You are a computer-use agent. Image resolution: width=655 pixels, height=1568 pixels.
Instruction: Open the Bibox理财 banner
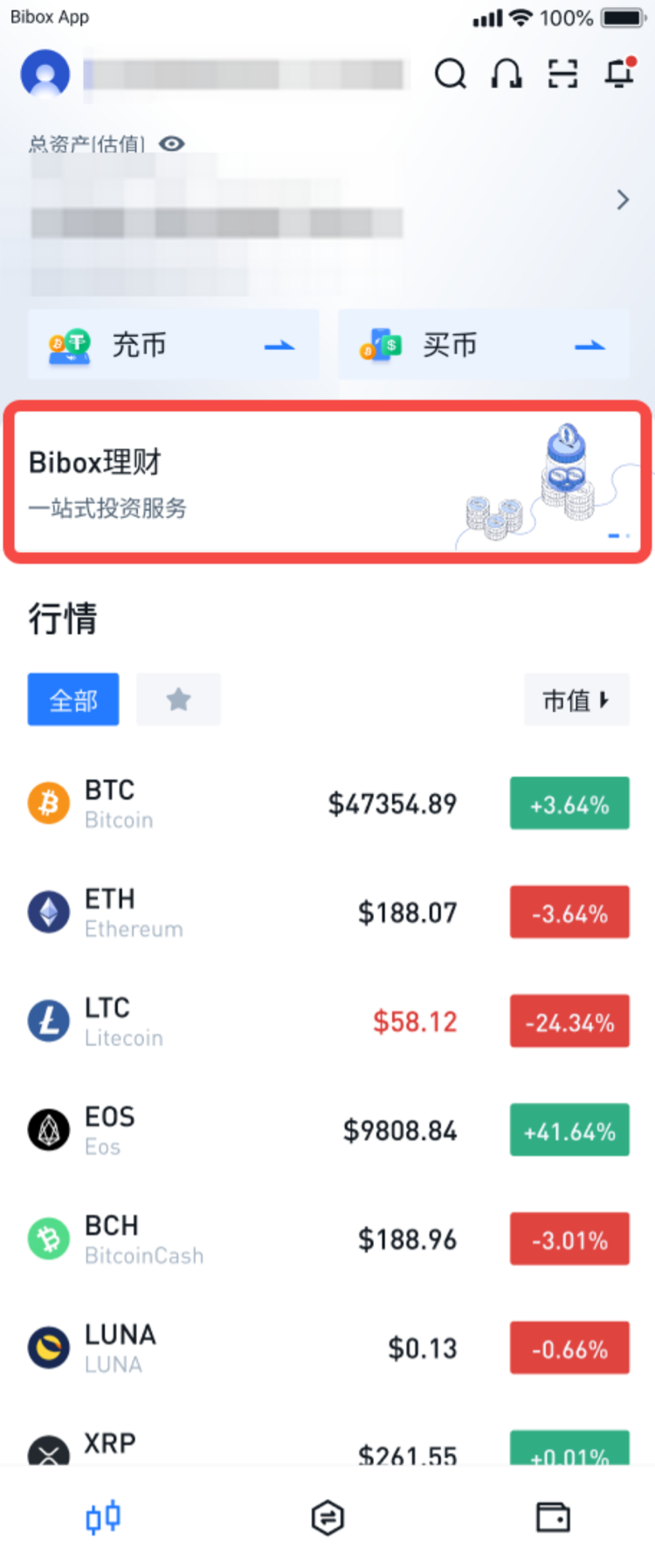pos(327,482)
